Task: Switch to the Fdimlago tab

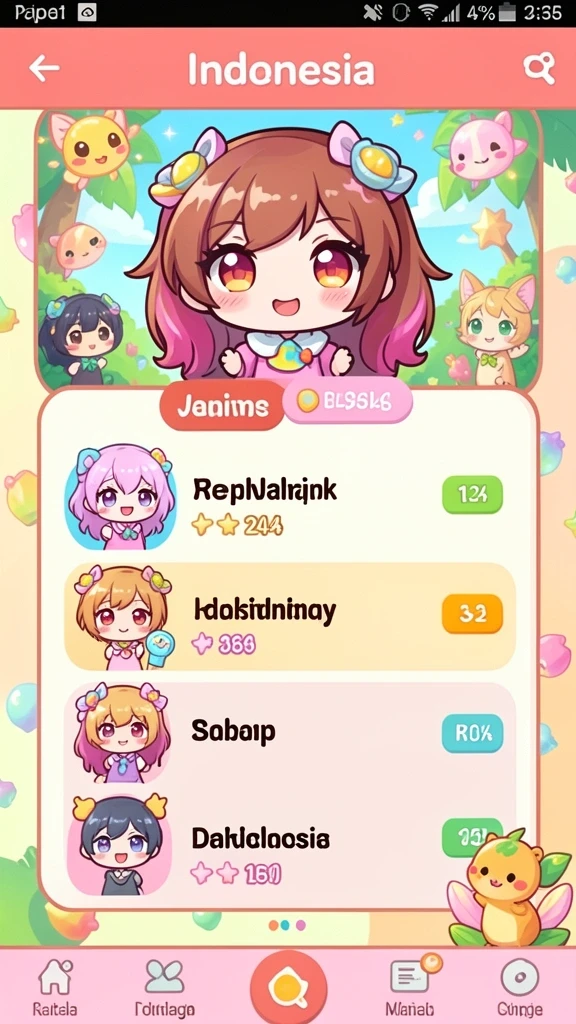Action: coord(164,985)
